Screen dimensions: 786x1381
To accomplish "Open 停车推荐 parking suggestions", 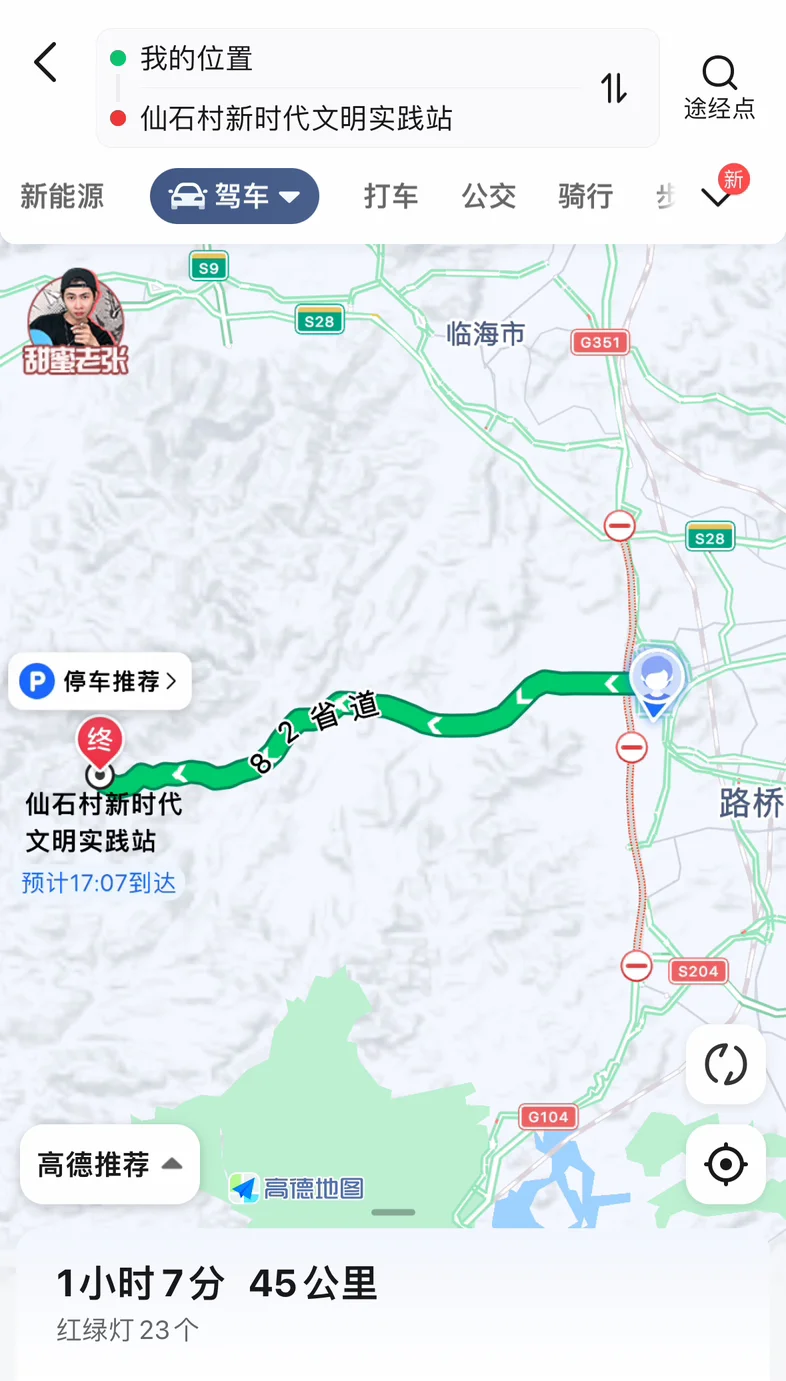I will (x=100, y=682).
